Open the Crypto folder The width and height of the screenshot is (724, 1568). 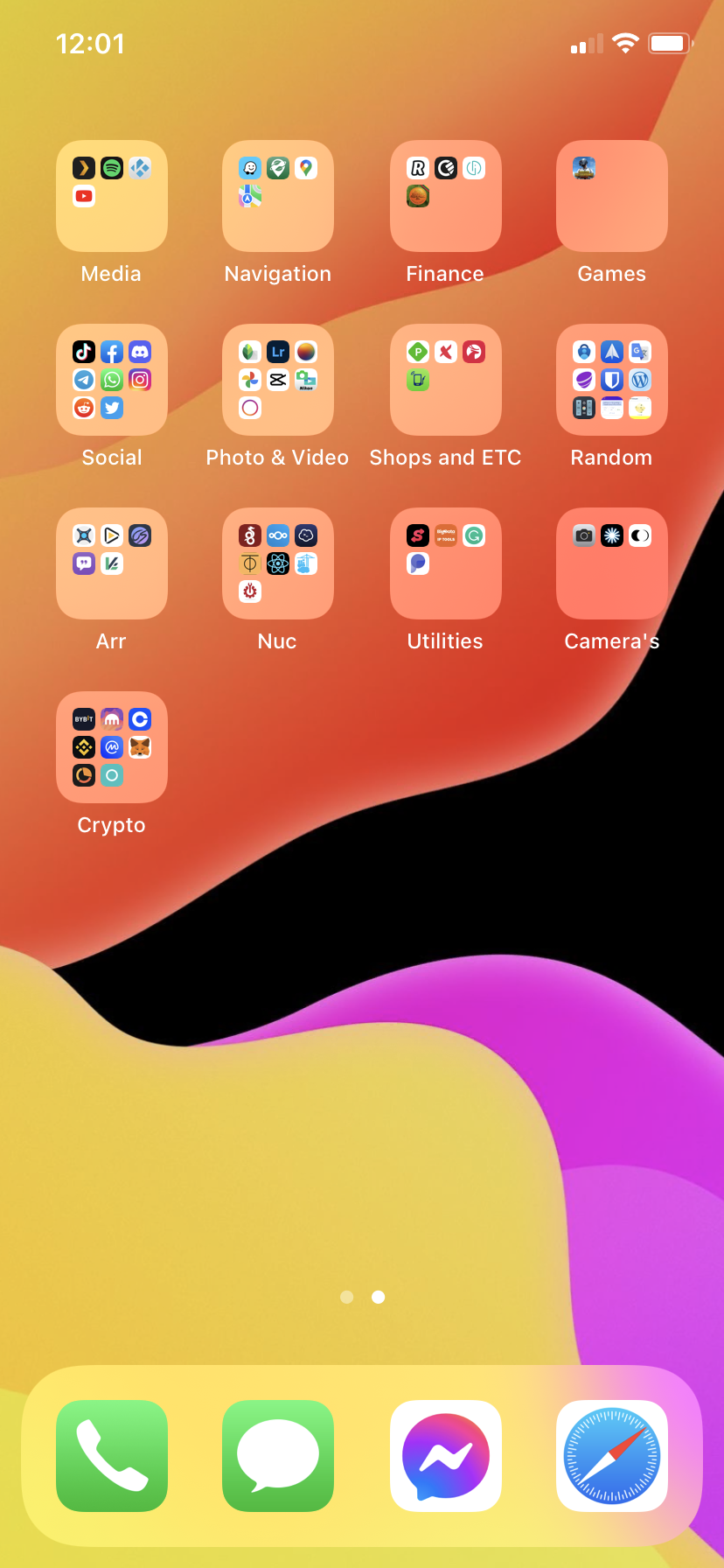[112, 747]
